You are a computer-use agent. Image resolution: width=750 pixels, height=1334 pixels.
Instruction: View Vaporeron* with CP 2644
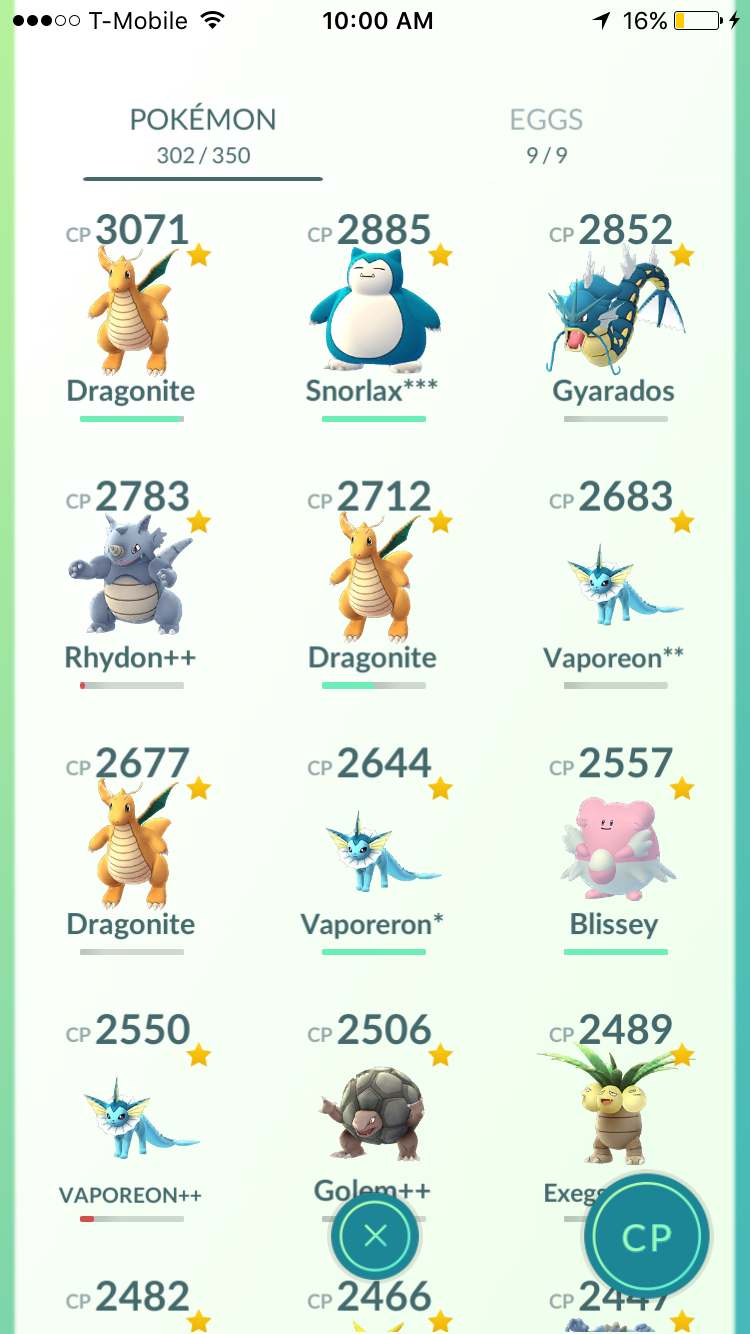[x=372, y=851]
